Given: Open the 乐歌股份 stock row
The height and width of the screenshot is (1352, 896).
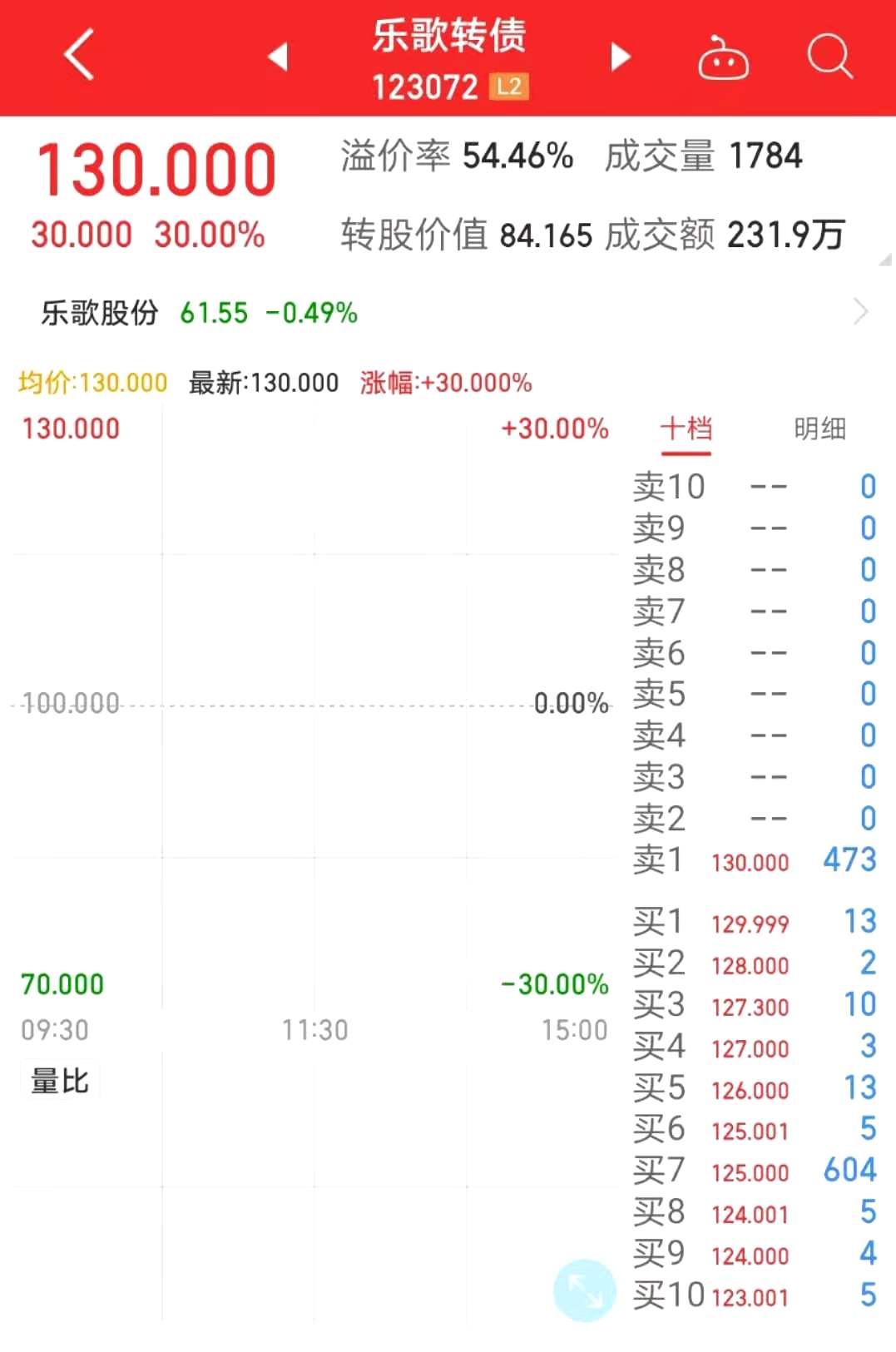Looking at the screenshot, I should point(448,313).
